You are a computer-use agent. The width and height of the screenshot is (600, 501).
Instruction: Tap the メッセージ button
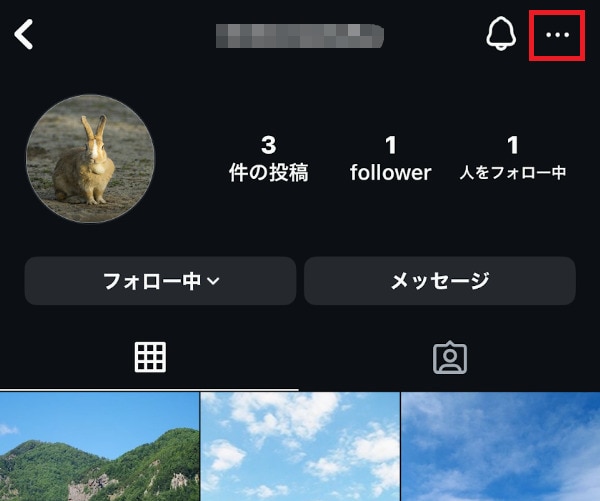point(440,281)
